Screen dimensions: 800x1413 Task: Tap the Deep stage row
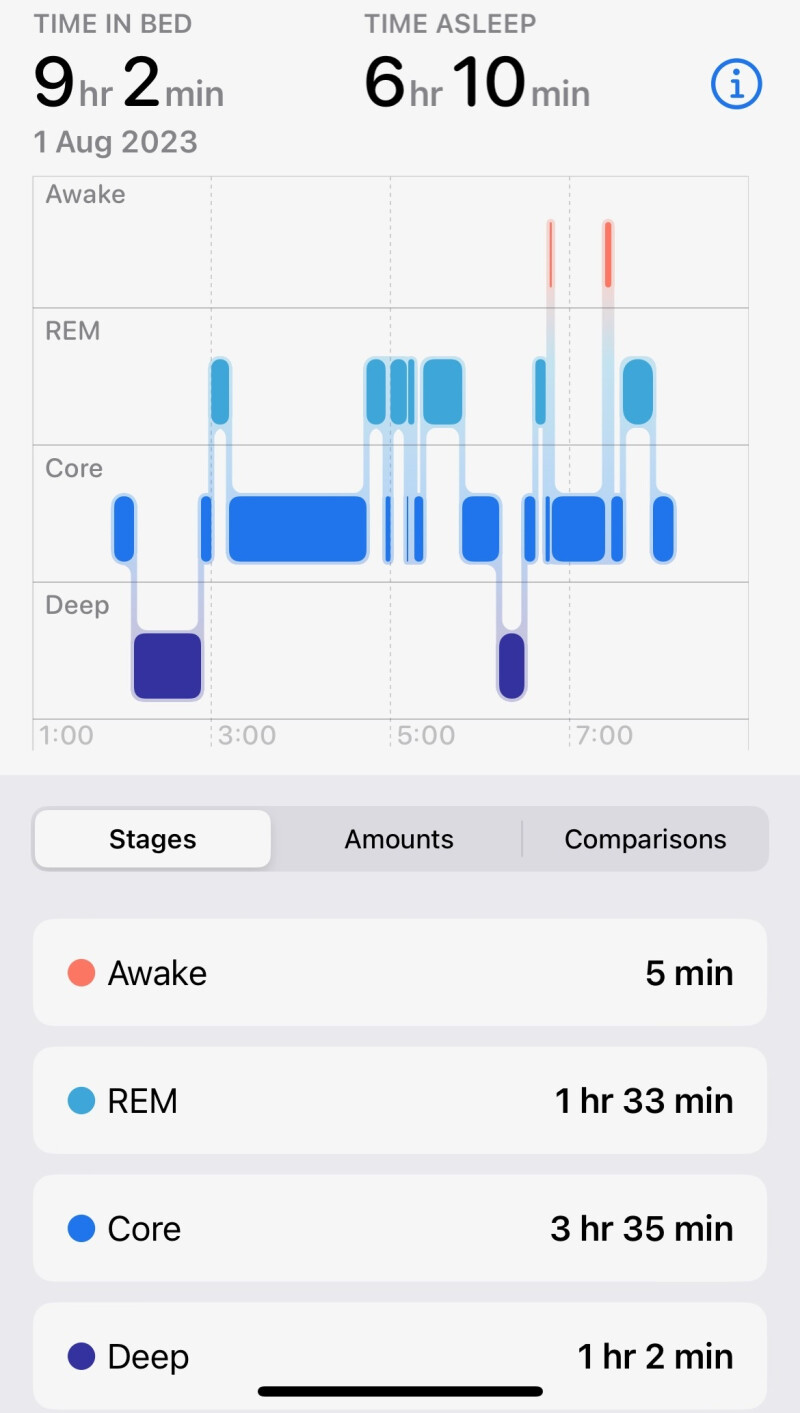[x=400, y=1356]
